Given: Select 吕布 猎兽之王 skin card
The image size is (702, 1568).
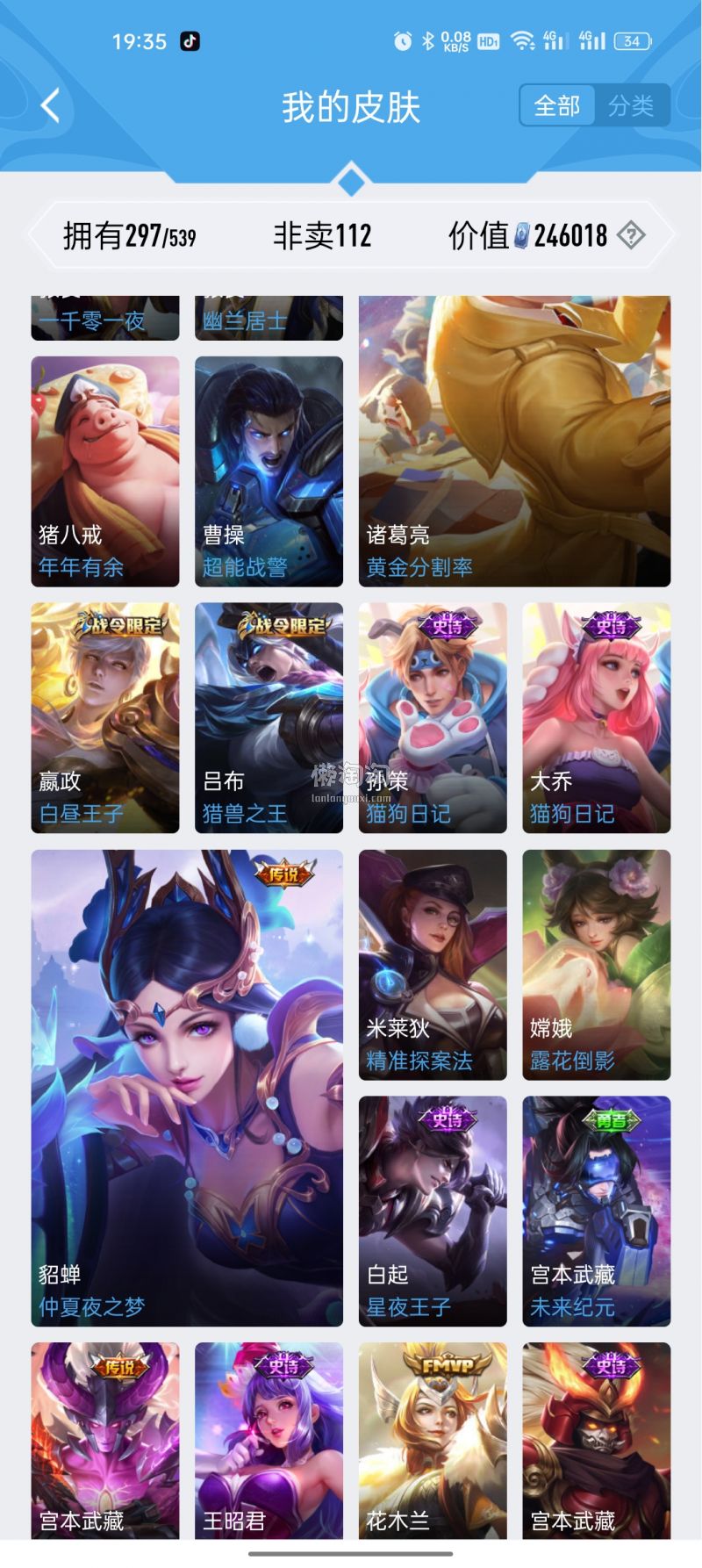Looking at the screenshot, I should 269,717.
